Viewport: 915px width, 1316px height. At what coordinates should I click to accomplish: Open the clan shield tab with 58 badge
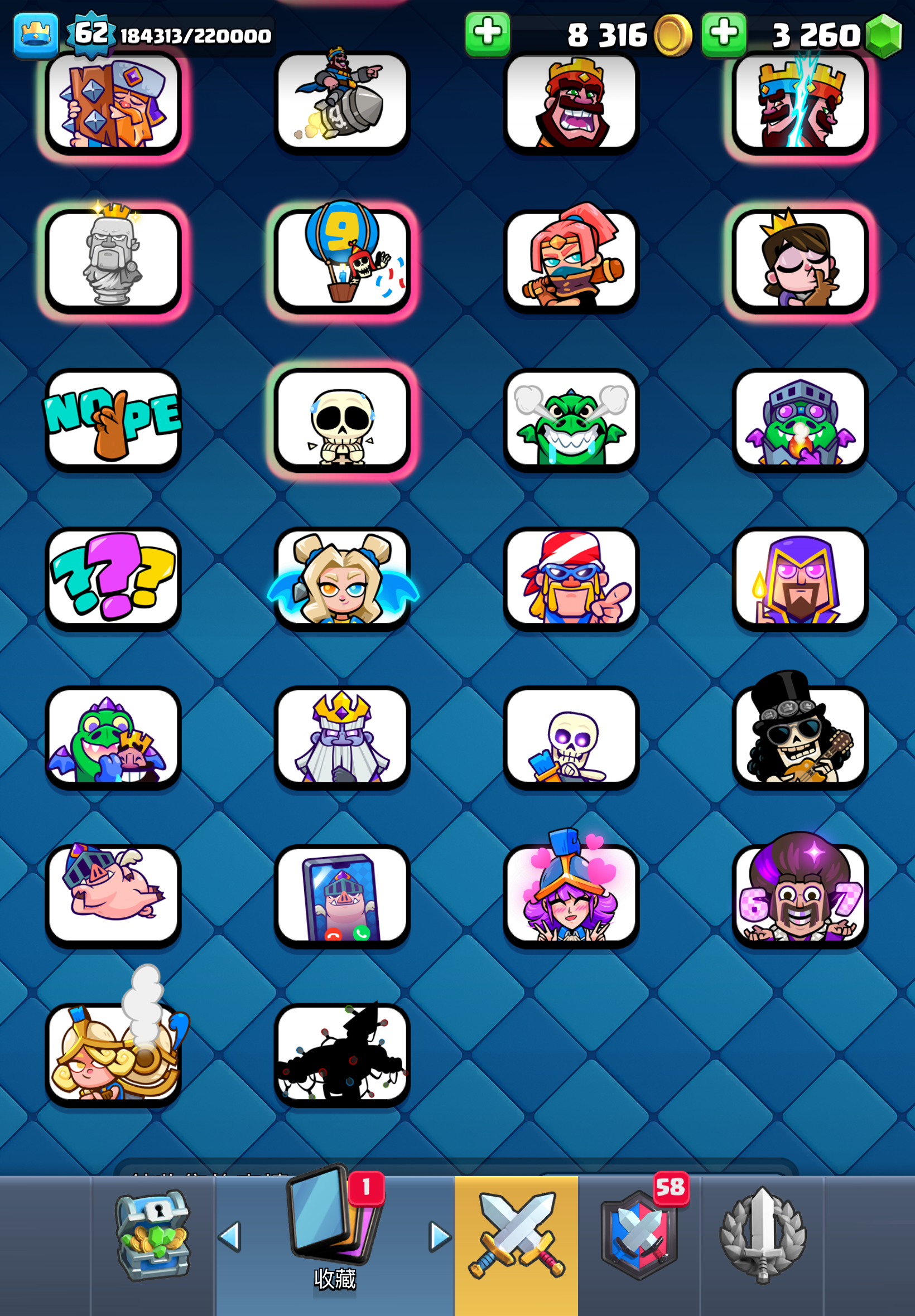(639, 1236)
